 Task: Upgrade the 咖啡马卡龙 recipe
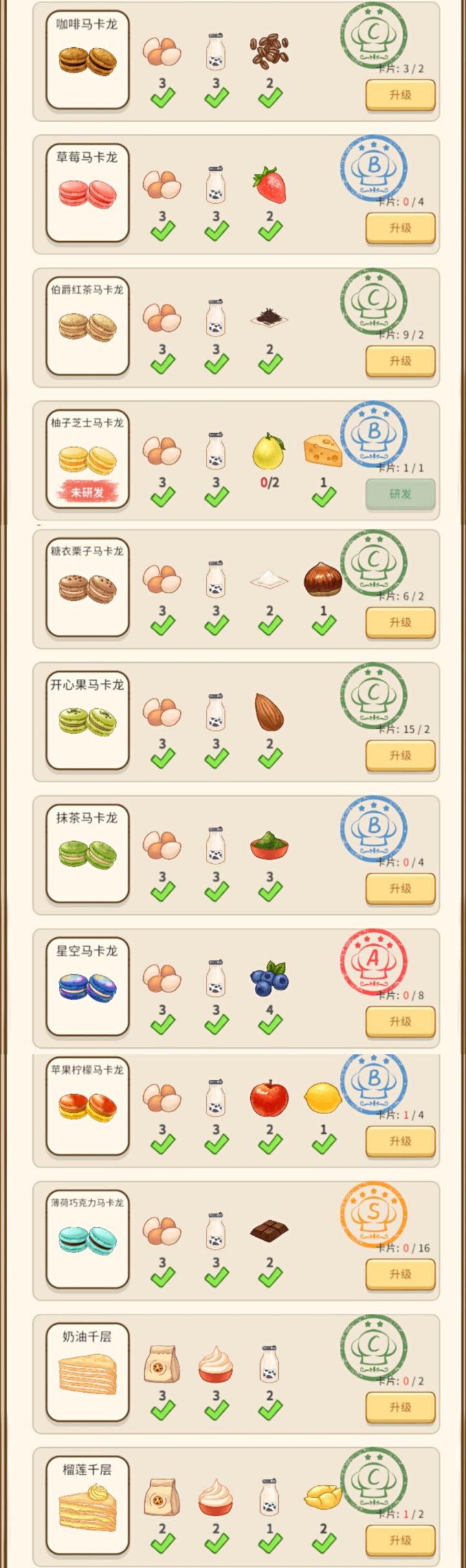tap(400, 95)
